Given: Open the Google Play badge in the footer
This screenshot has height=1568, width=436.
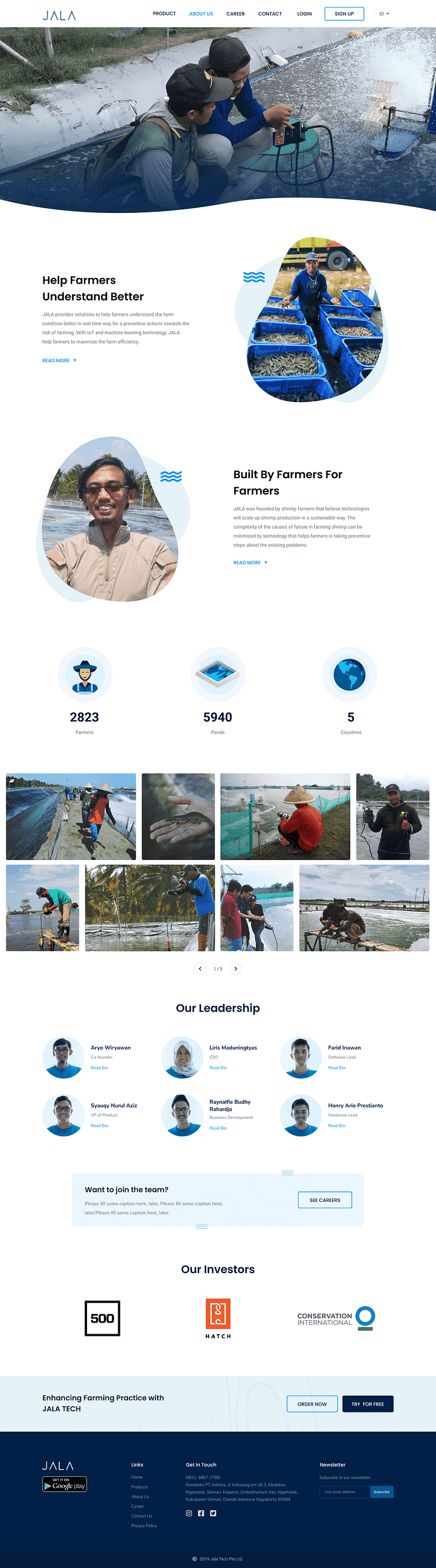Looking at the screenshot, I should 64,1484.
